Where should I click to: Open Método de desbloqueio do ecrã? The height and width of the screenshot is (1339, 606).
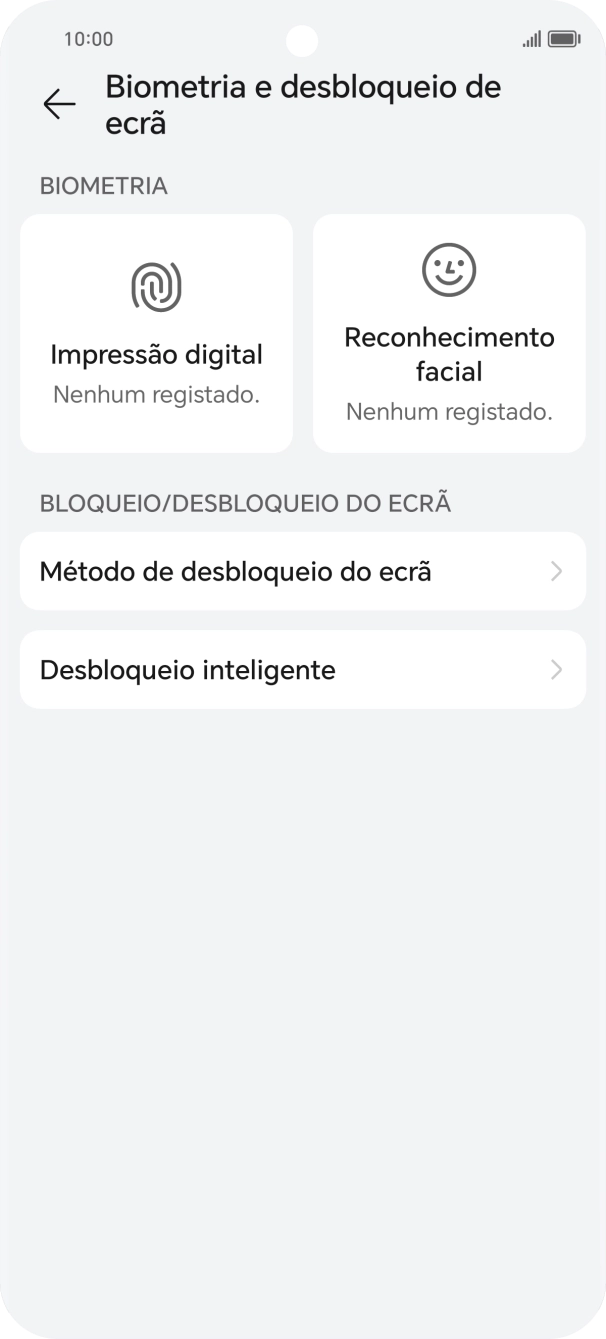[302, 571]
